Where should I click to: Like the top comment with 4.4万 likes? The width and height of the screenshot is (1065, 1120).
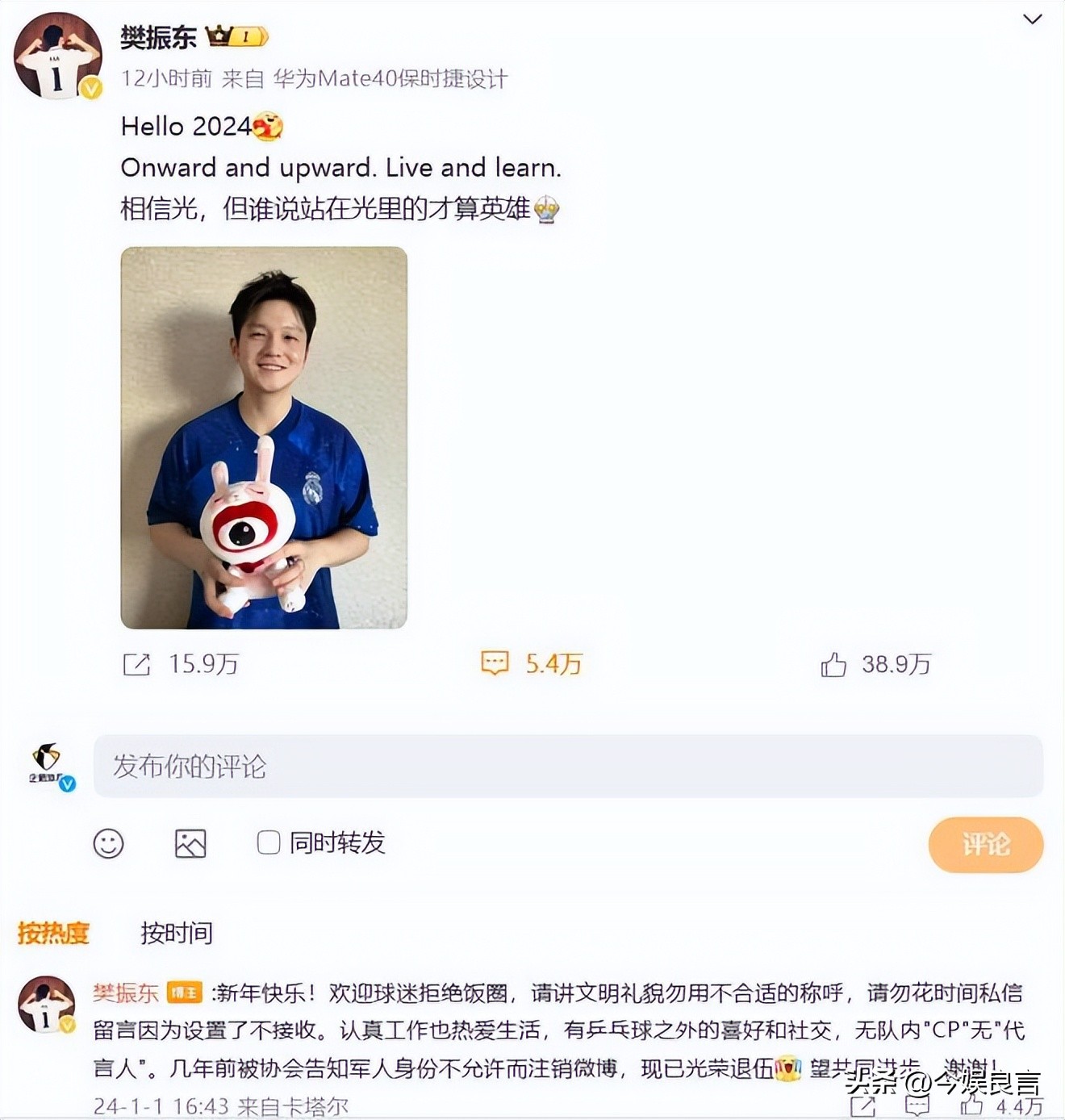tap(971, 1104)
